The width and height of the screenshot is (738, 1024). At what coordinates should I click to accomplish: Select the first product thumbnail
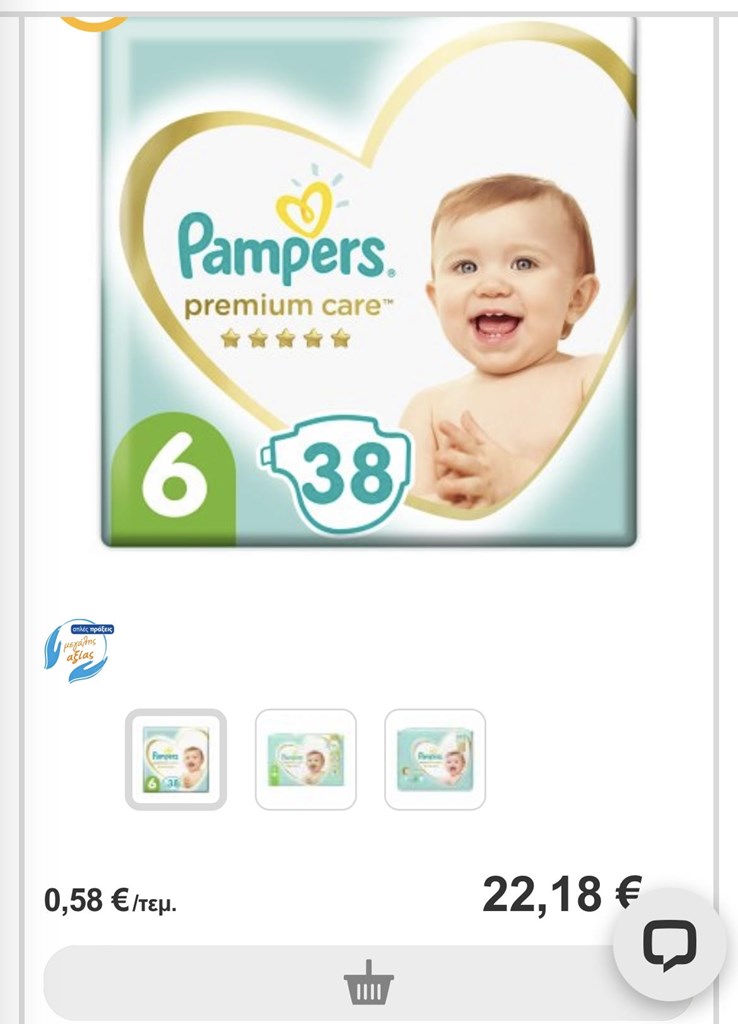click(x=176, y=759)
